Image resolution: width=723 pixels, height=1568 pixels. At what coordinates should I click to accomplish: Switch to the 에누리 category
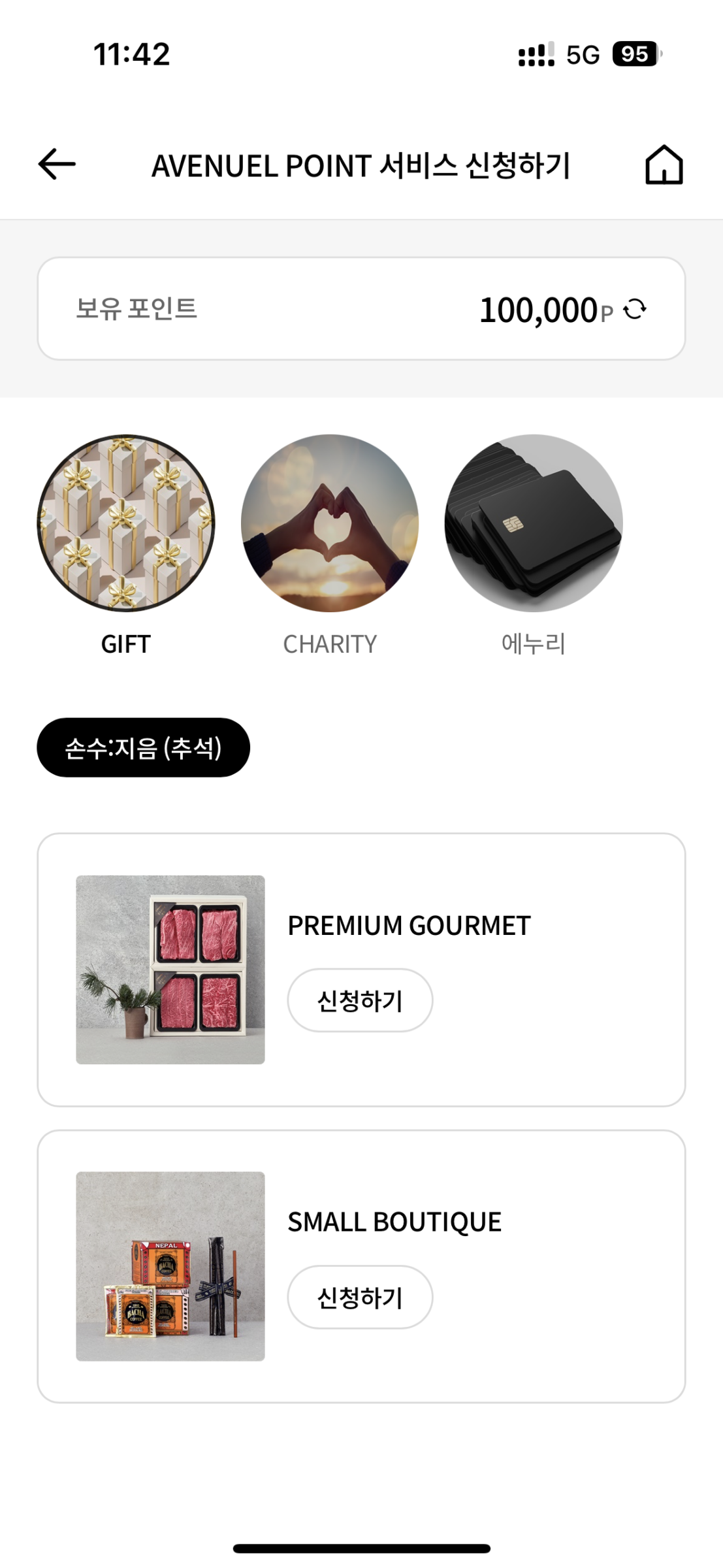click(x=534, y=523)
